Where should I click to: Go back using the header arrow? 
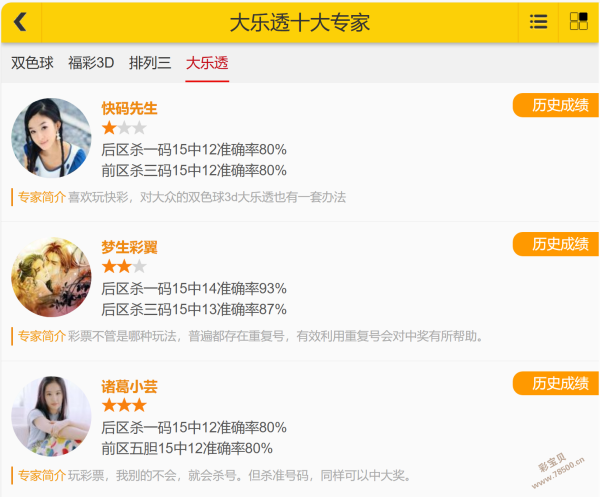(20, 22)
